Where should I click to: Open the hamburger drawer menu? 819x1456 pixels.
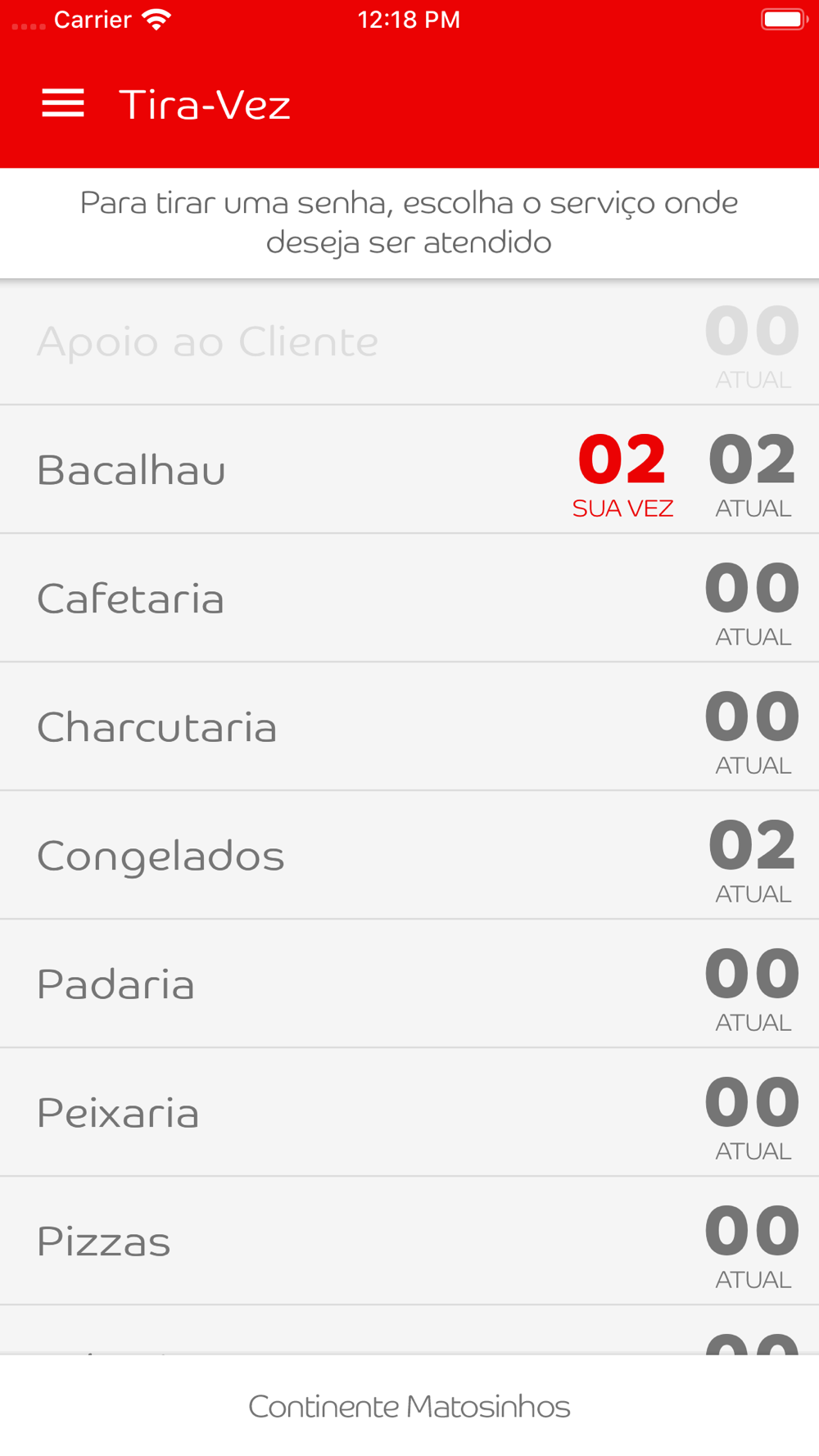pyautogui.click(x=63, y=104)
